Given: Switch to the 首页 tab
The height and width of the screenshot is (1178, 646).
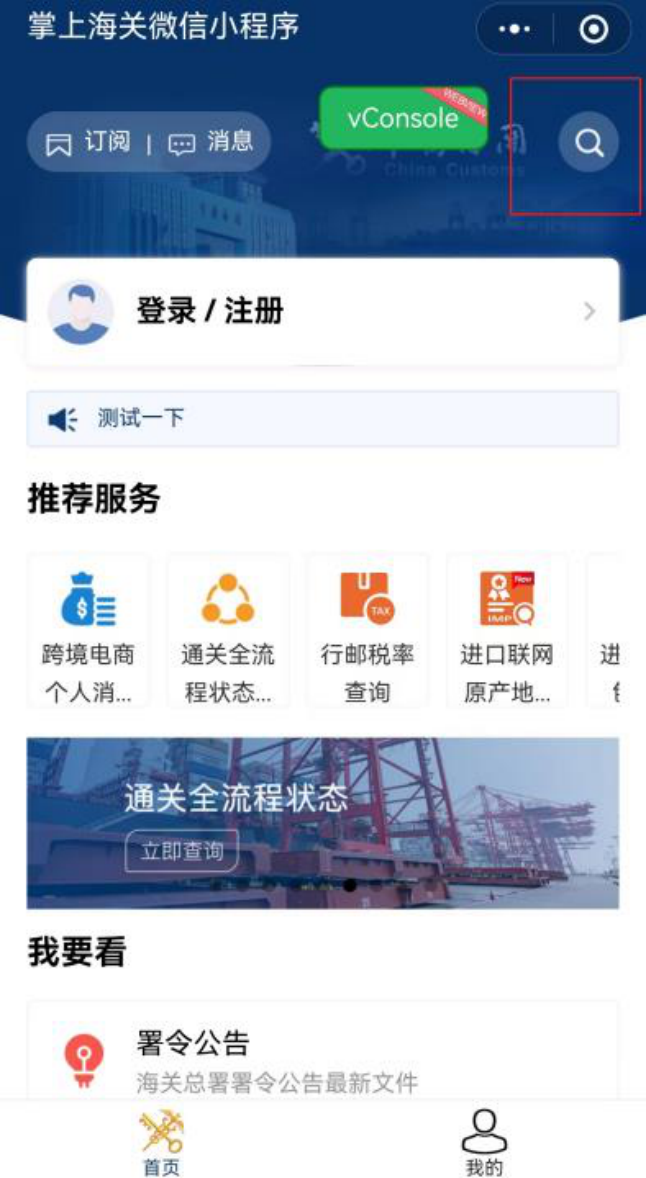Looking at the screenshot, I should [x=161, y=1141].
